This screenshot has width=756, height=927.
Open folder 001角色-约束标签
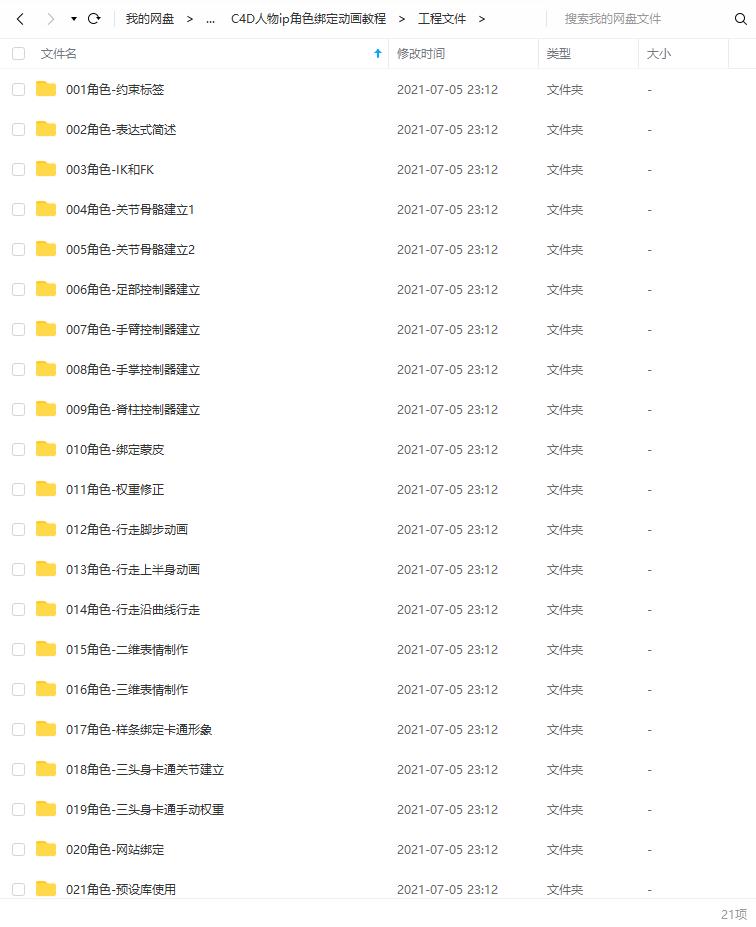coord(115,90)
